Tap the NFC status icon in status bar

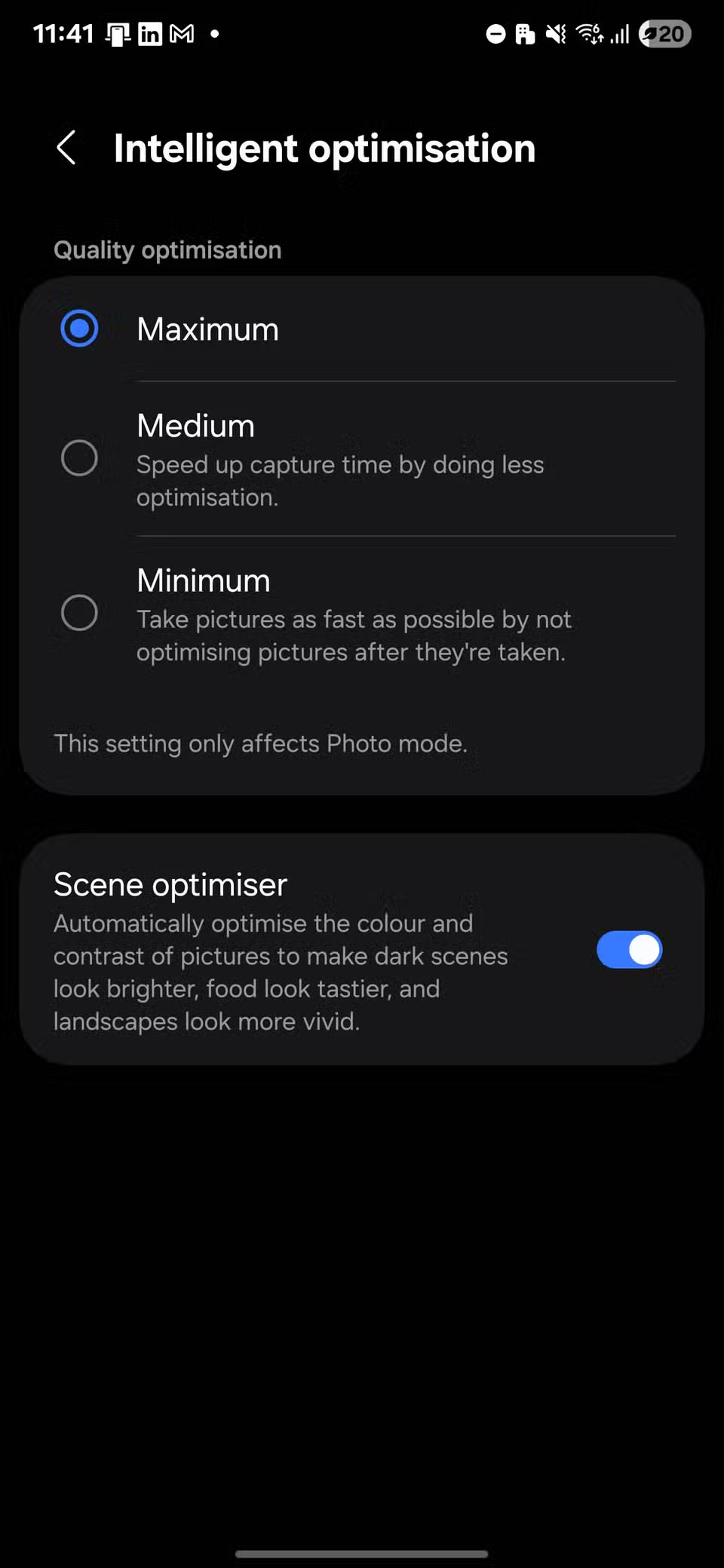tap(526, 34)
